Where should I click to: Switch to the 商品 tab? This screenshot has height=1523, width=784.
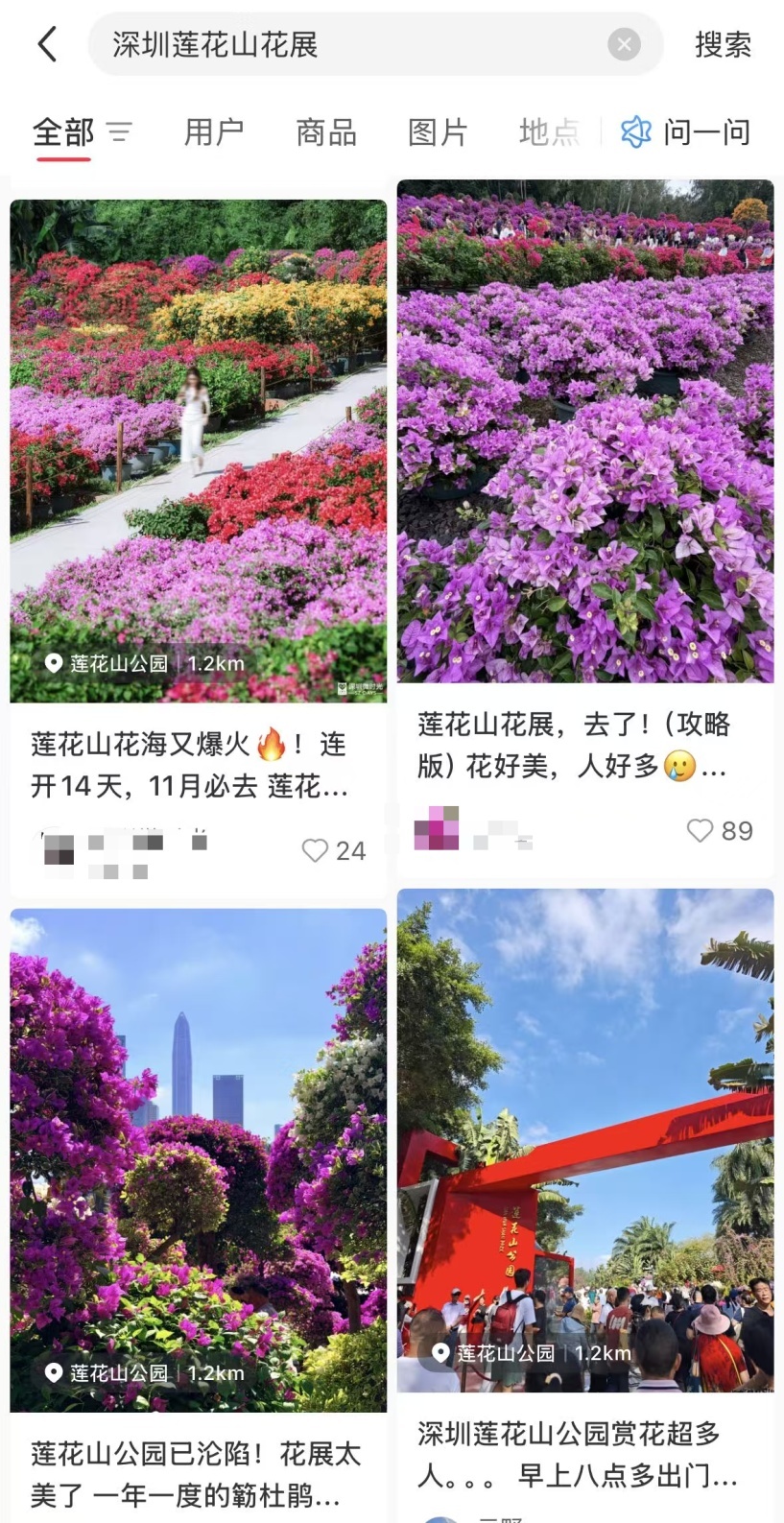click(x=326, y=131)
